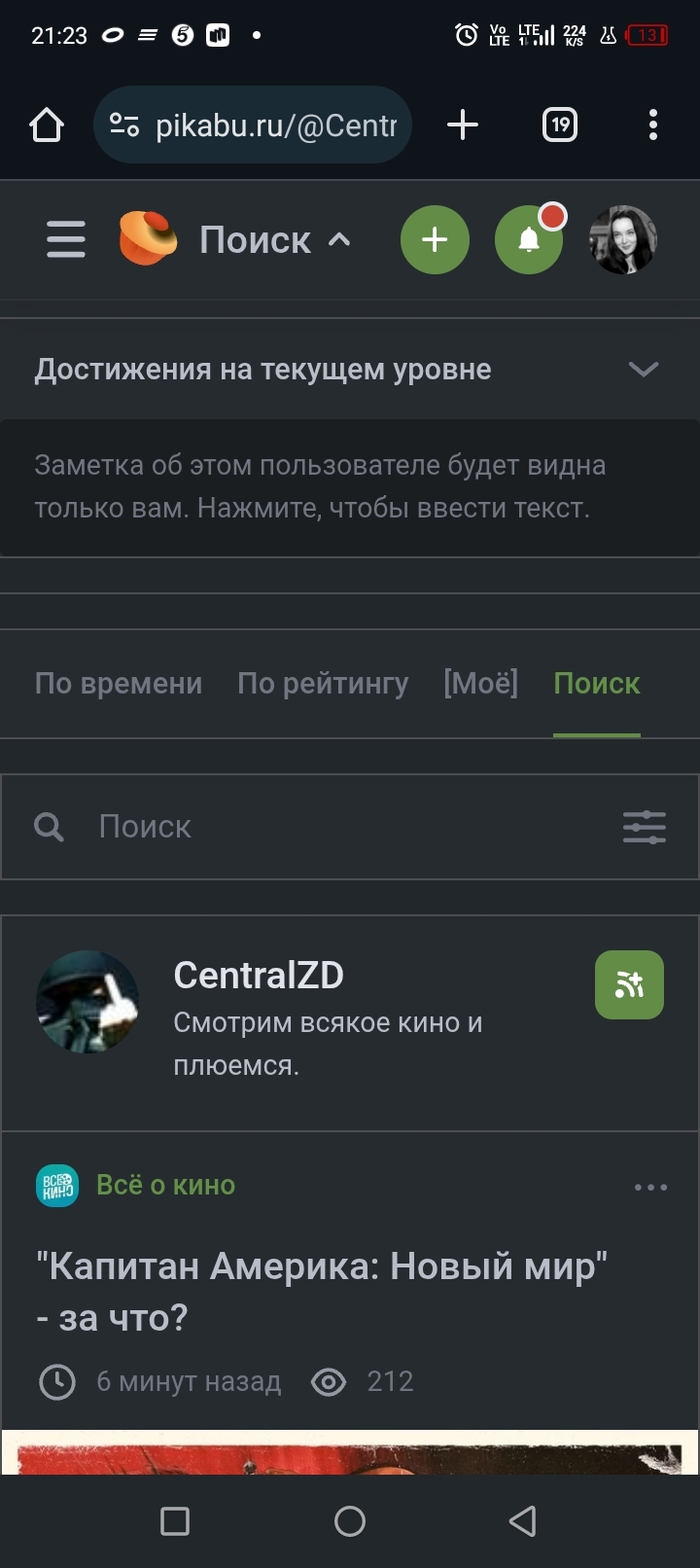Open post options three-dot menu
This screenshot has width=700, height=1568.
point(650,1187)
